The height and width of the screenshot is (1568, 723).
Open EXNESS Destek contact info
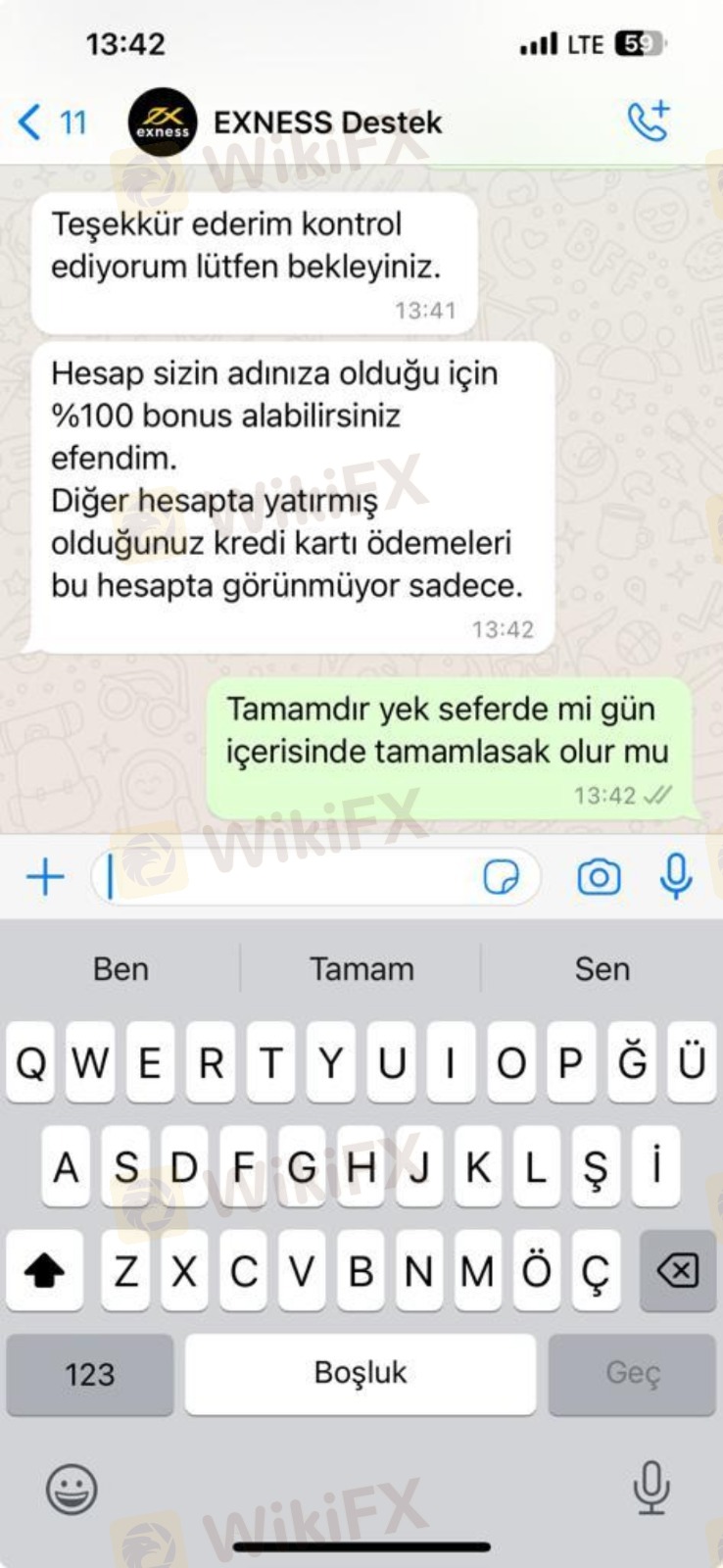[326, 123]
